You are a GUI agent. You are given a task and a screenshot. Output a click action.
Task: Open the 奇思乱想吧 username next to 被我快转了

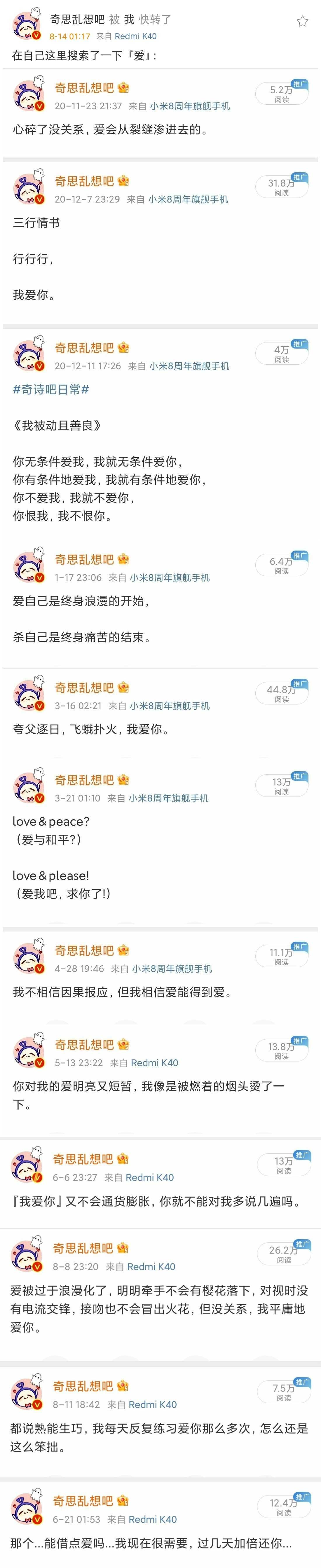click(x=77, y=20)
